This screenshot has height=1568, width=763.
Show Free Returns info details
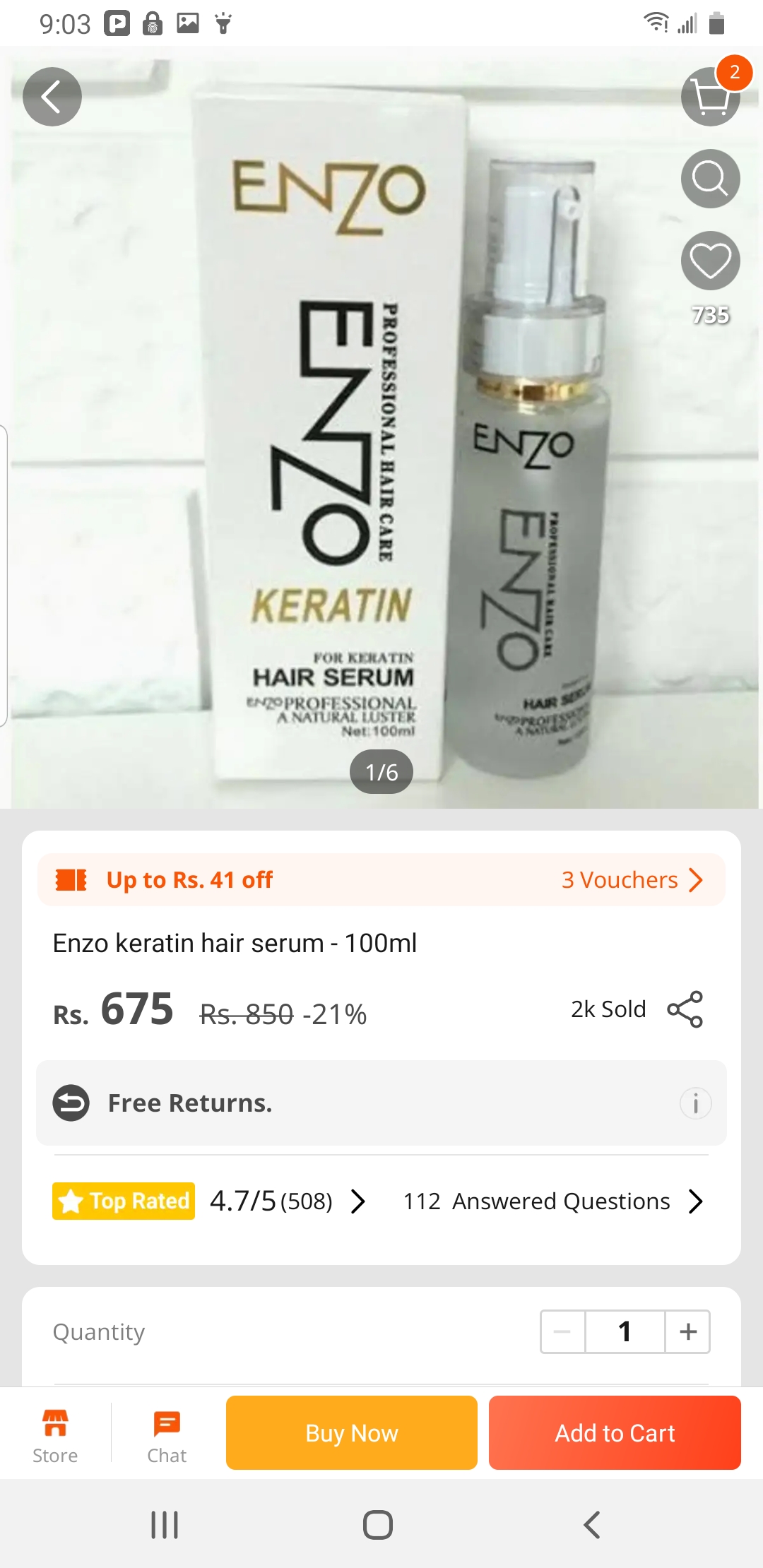(695, 1103)
